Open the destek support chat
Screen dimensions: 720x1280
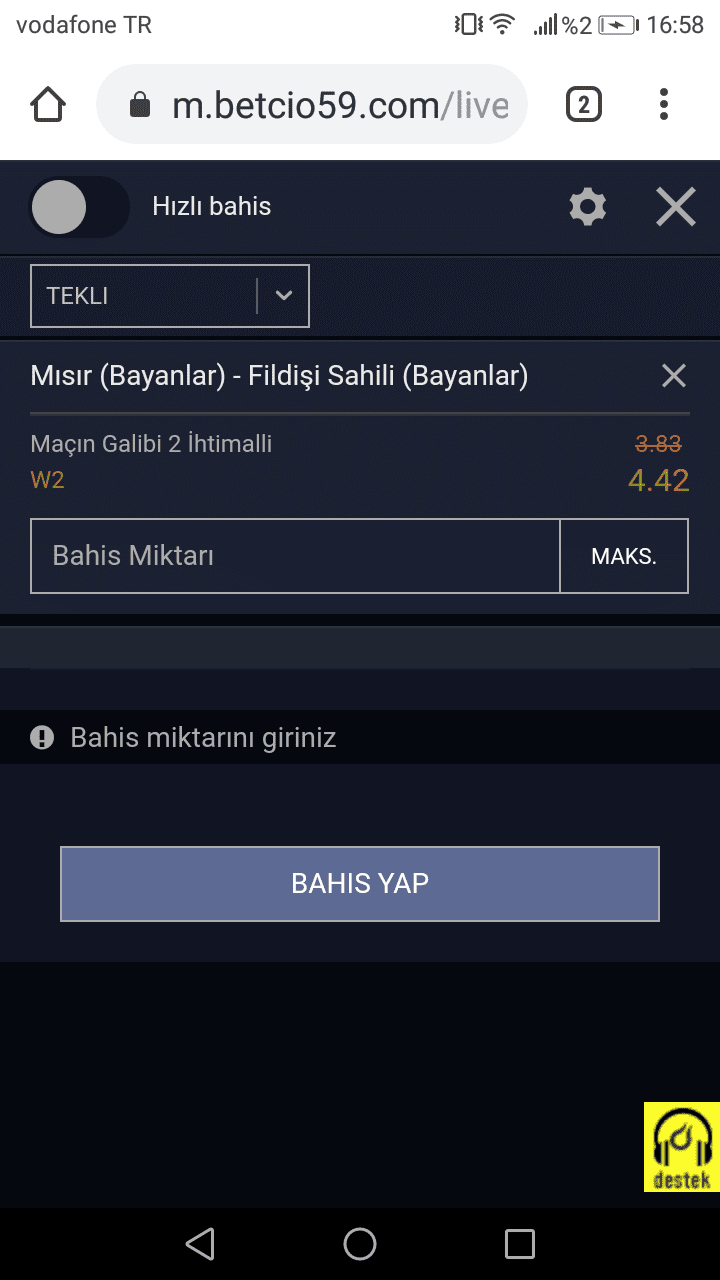coord(682,1147)
